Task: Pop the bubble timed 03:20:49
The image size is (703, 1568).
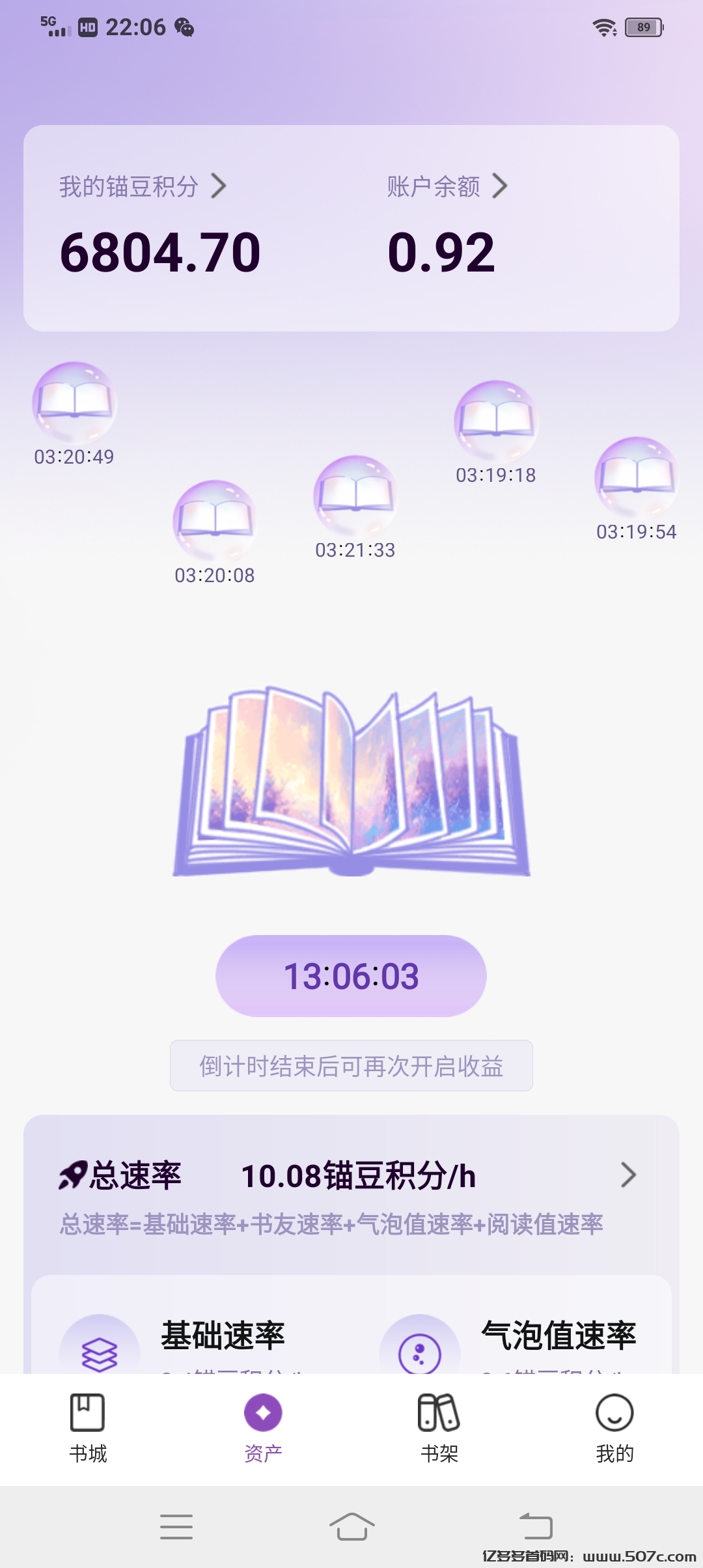Action: pyautogui.click(x=74, y=405)
